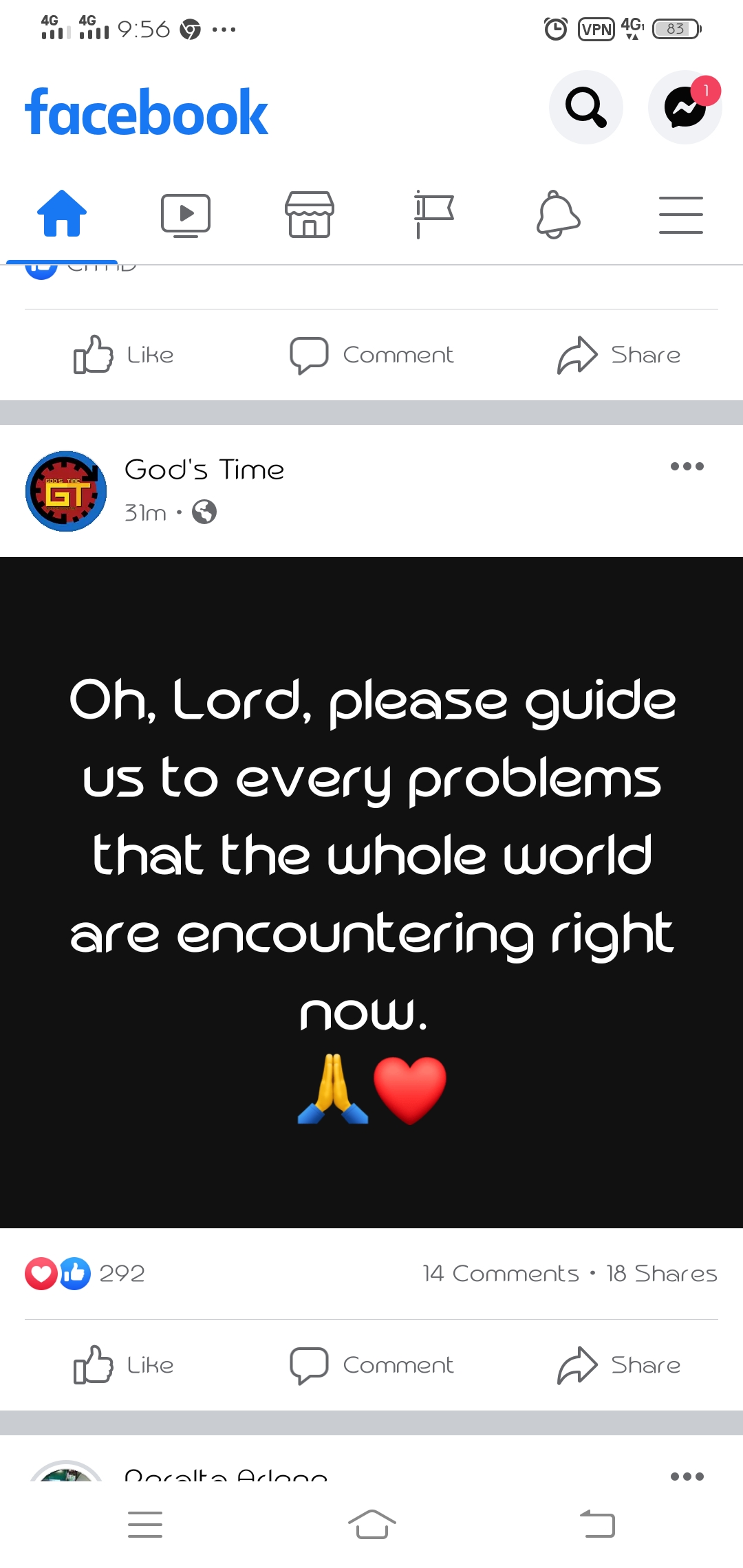This screenshot has width=743, height=1568.
Task: Switch to the Watch videos tab
Action: point(186,215)
